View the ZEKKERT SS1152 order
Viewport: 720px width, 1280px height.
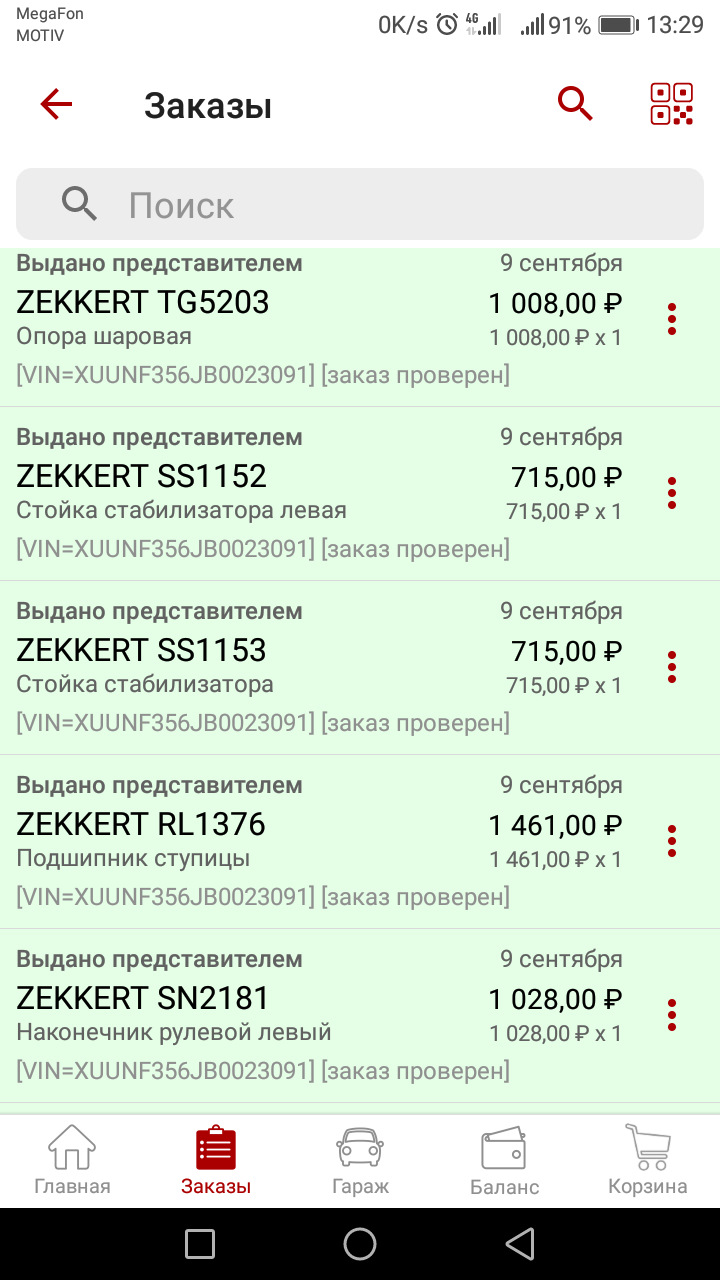coord(300,493)
